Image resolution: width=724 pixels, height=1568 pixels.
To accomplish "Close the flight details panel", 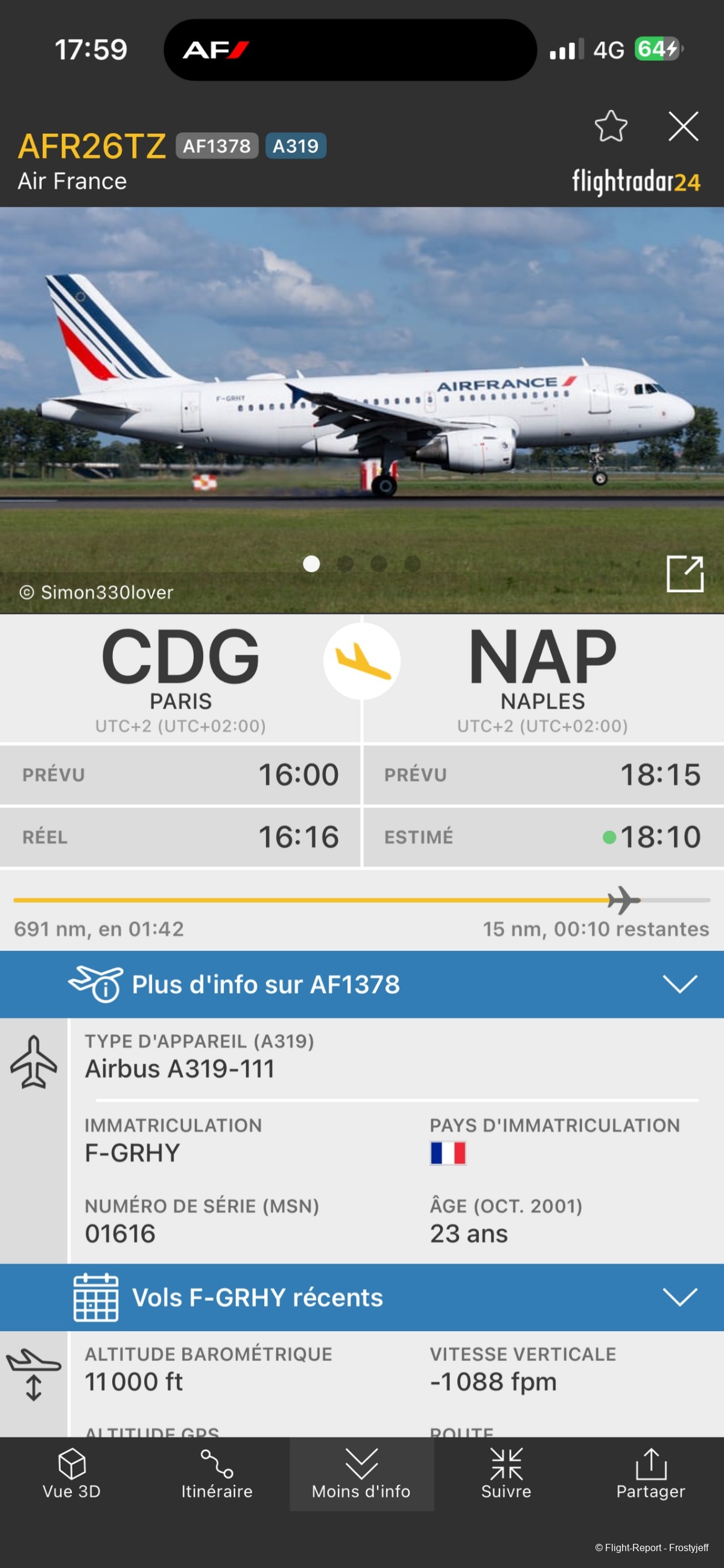I will tap(682, 126).
